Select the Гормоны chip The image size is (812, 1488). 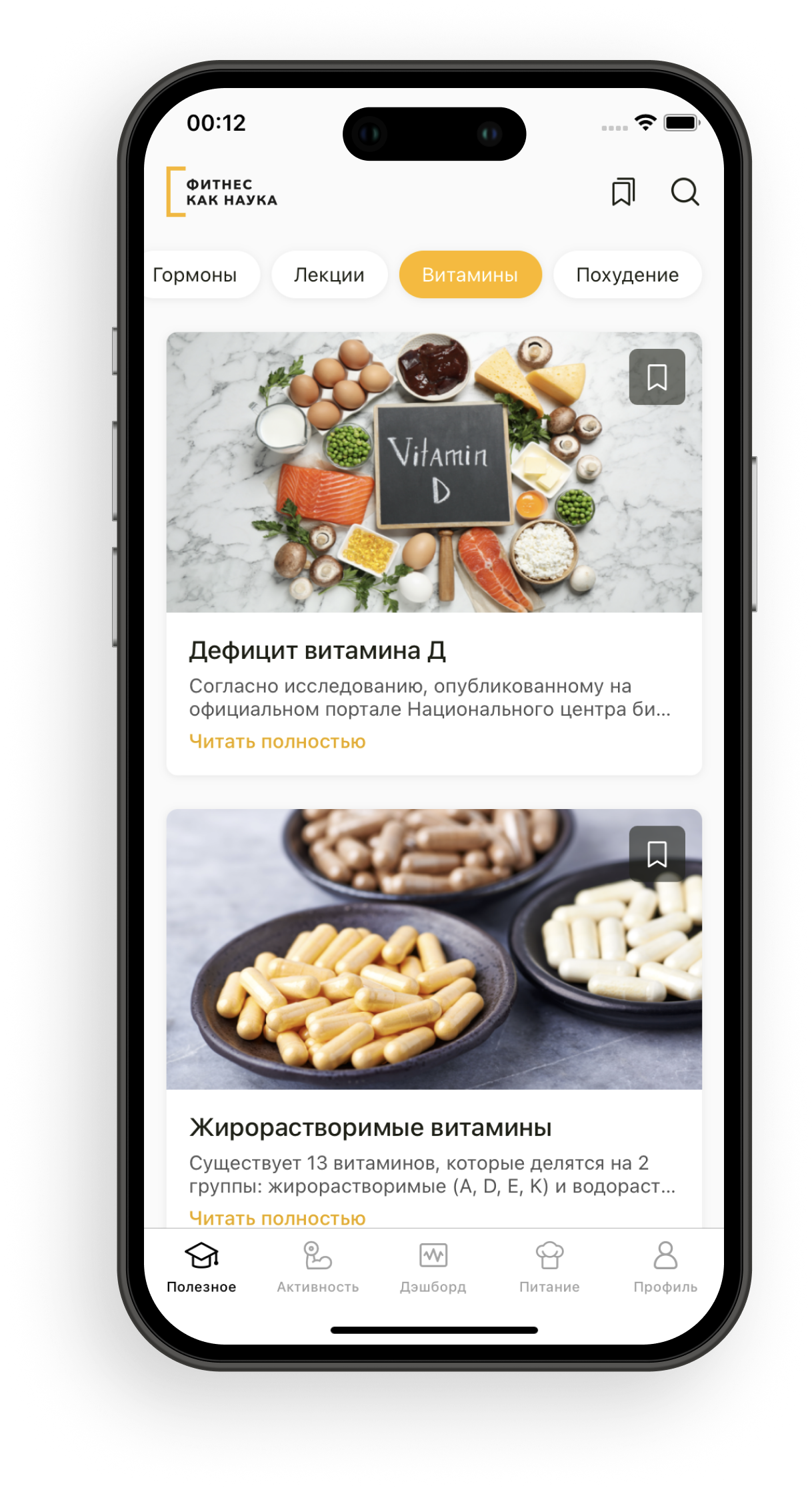(x=197, y=275)
